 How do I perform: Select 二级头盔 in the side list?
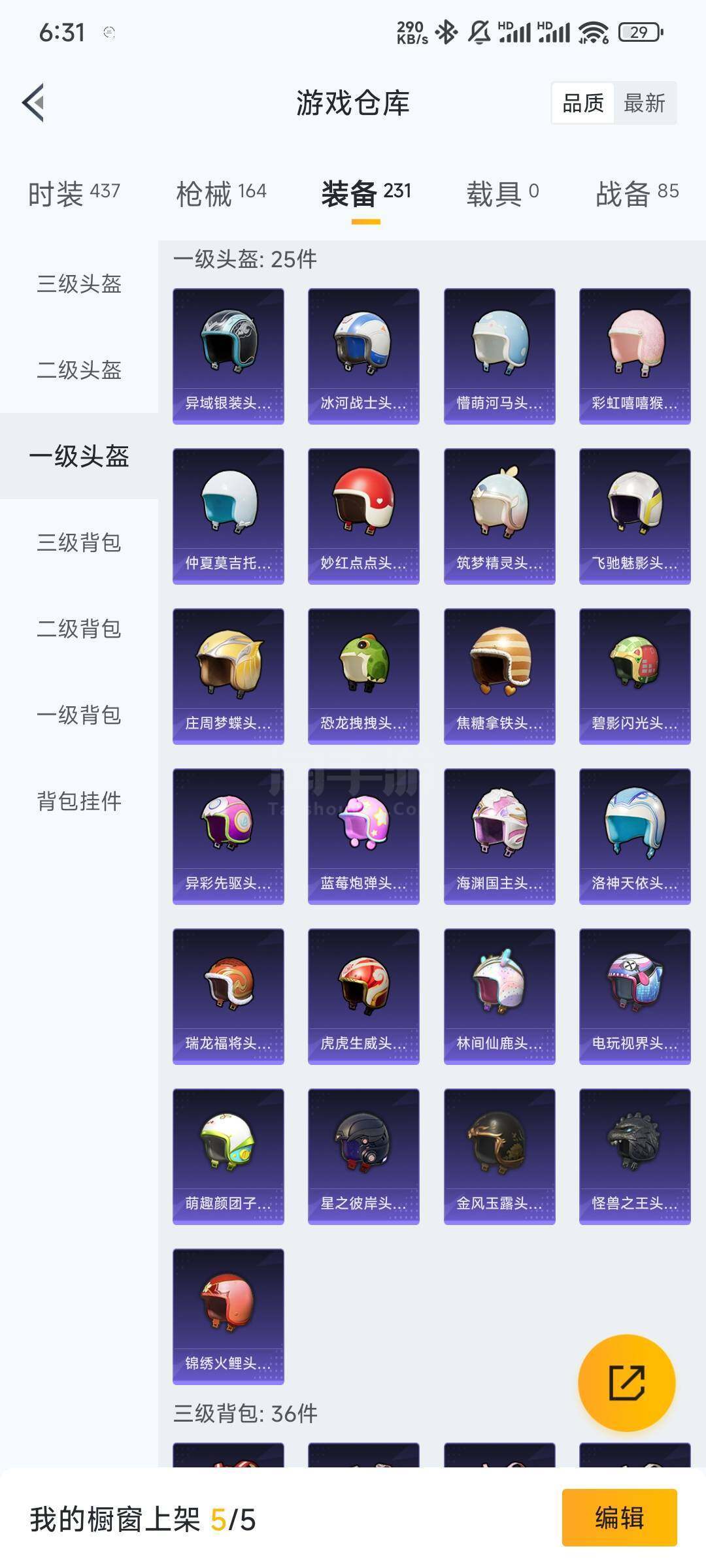tap(79, 370)
